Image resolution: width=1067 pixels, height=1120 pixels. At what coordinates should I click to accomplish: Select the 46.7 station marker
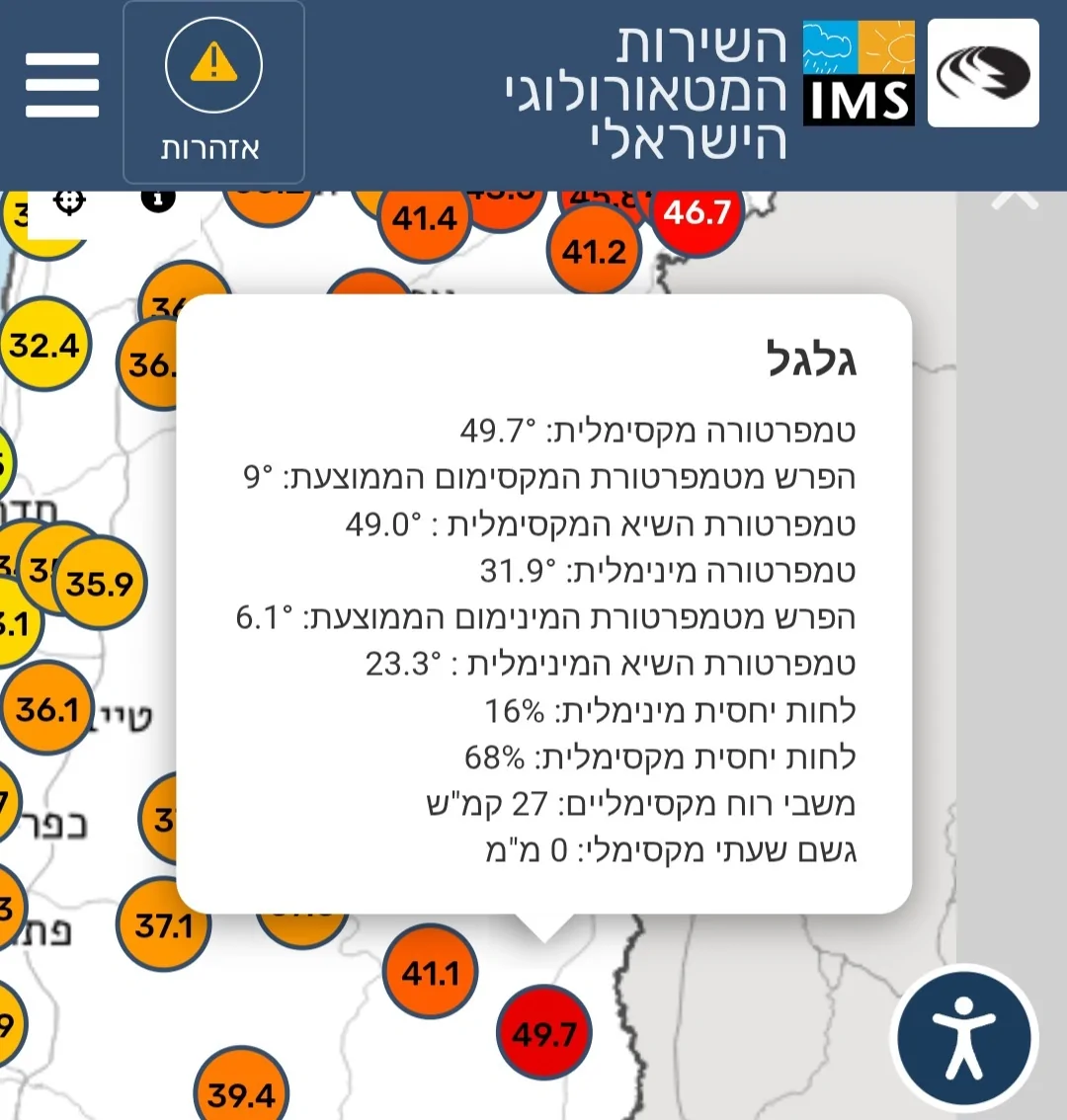(697, 214)
